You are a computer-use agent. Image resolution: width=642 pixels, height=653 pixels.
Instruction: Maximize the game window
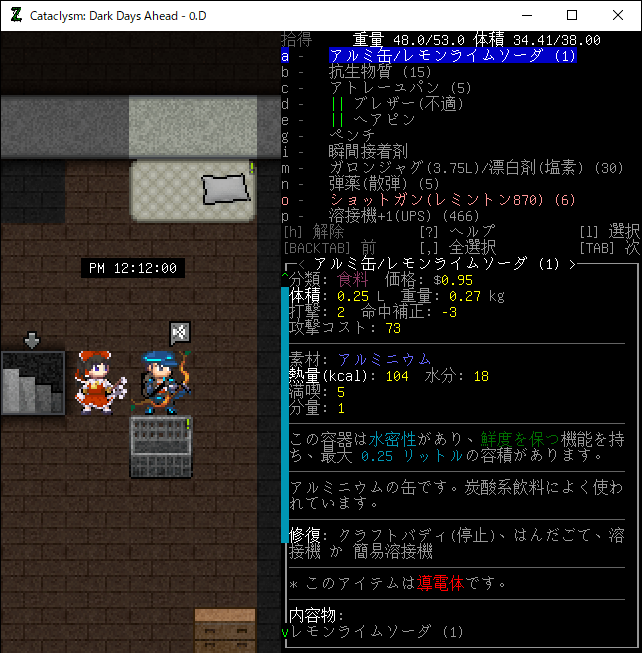pyautogui.click(x=572, y=15)
